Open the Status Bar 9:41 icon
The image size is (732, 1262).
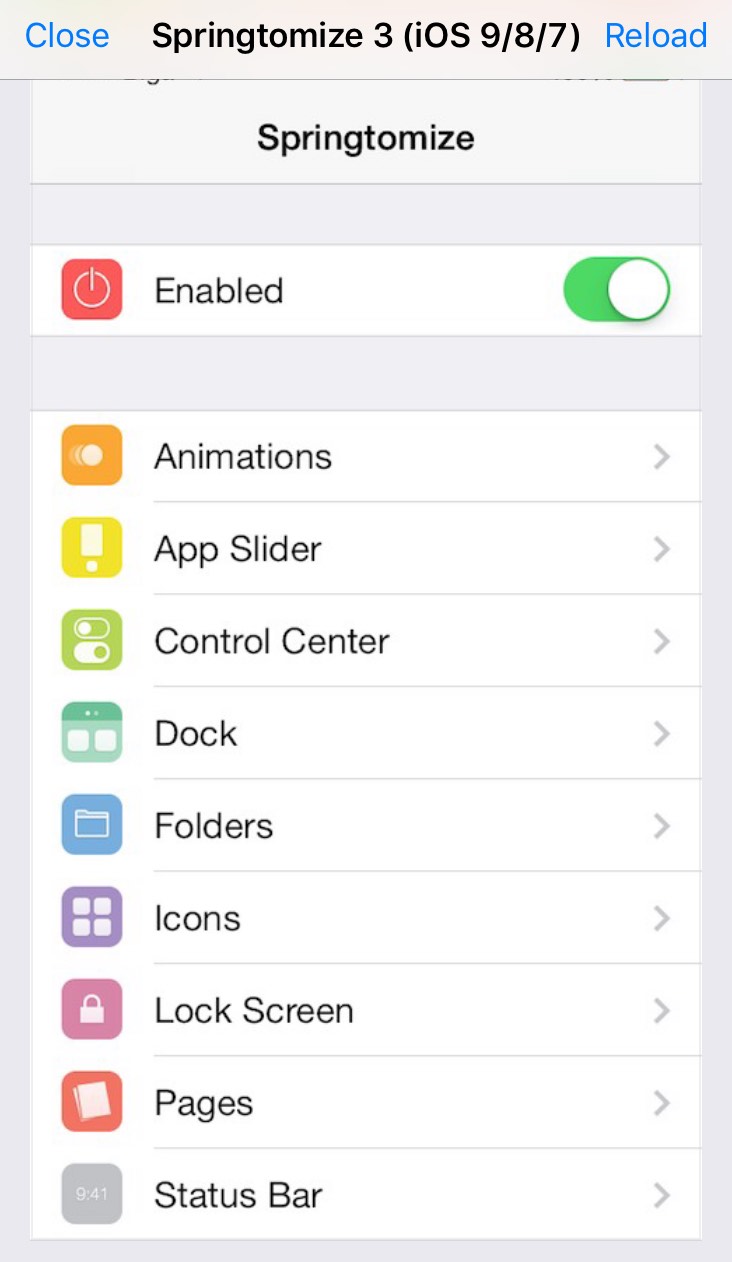coord(91,1194)
